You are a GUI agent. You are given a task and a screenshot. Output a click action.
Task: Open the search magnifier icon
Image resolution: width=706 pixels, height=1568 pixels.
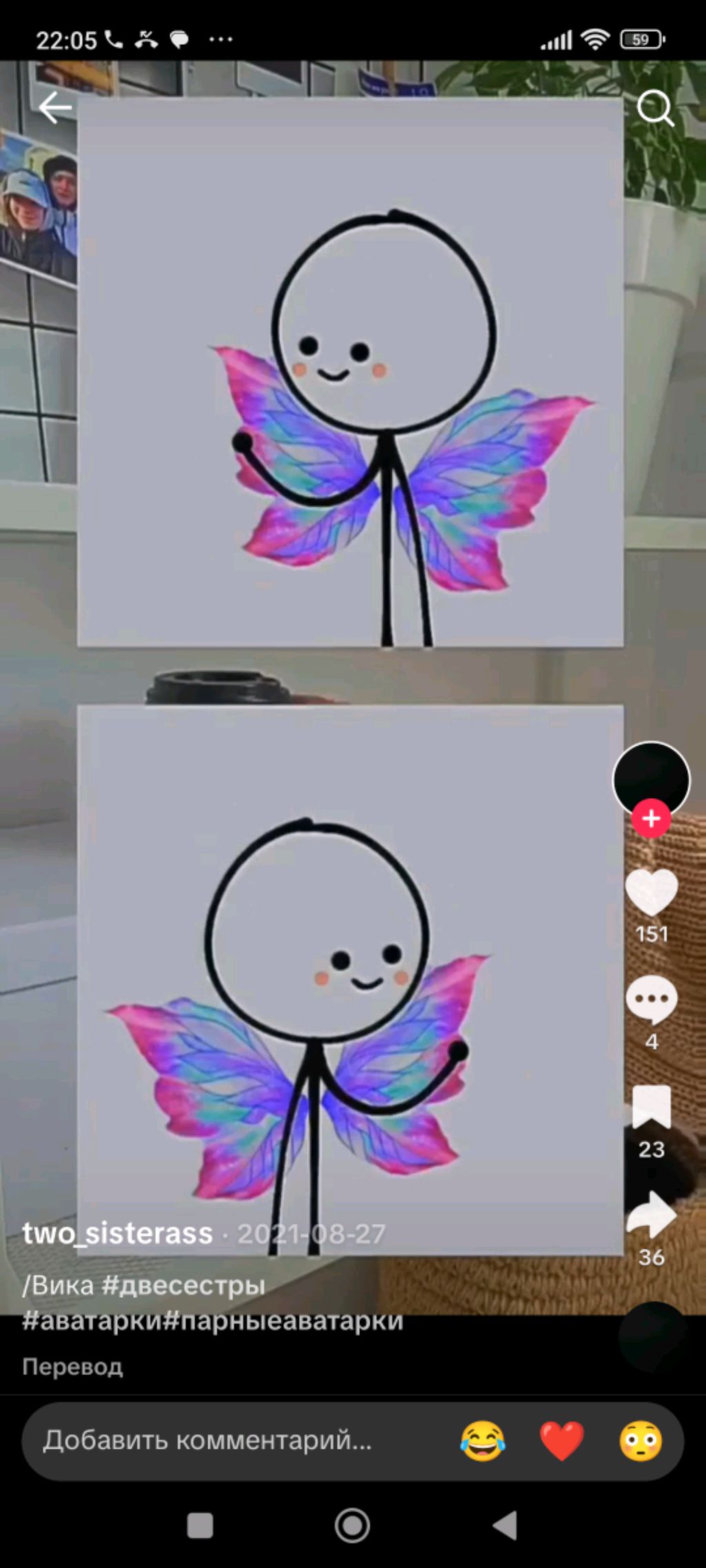(x=654, y=108)
